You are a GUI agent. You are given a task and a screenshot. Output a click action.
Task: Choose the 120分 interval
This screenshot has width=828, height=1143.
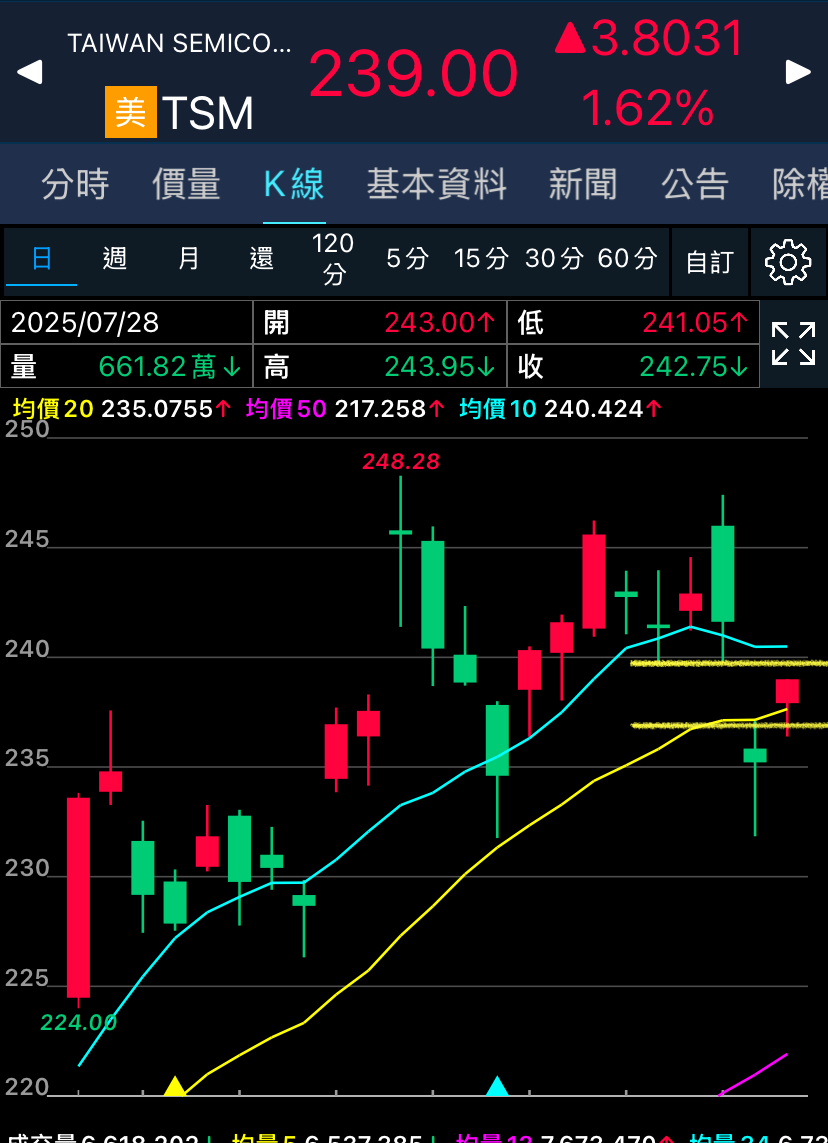click(333, 259)
